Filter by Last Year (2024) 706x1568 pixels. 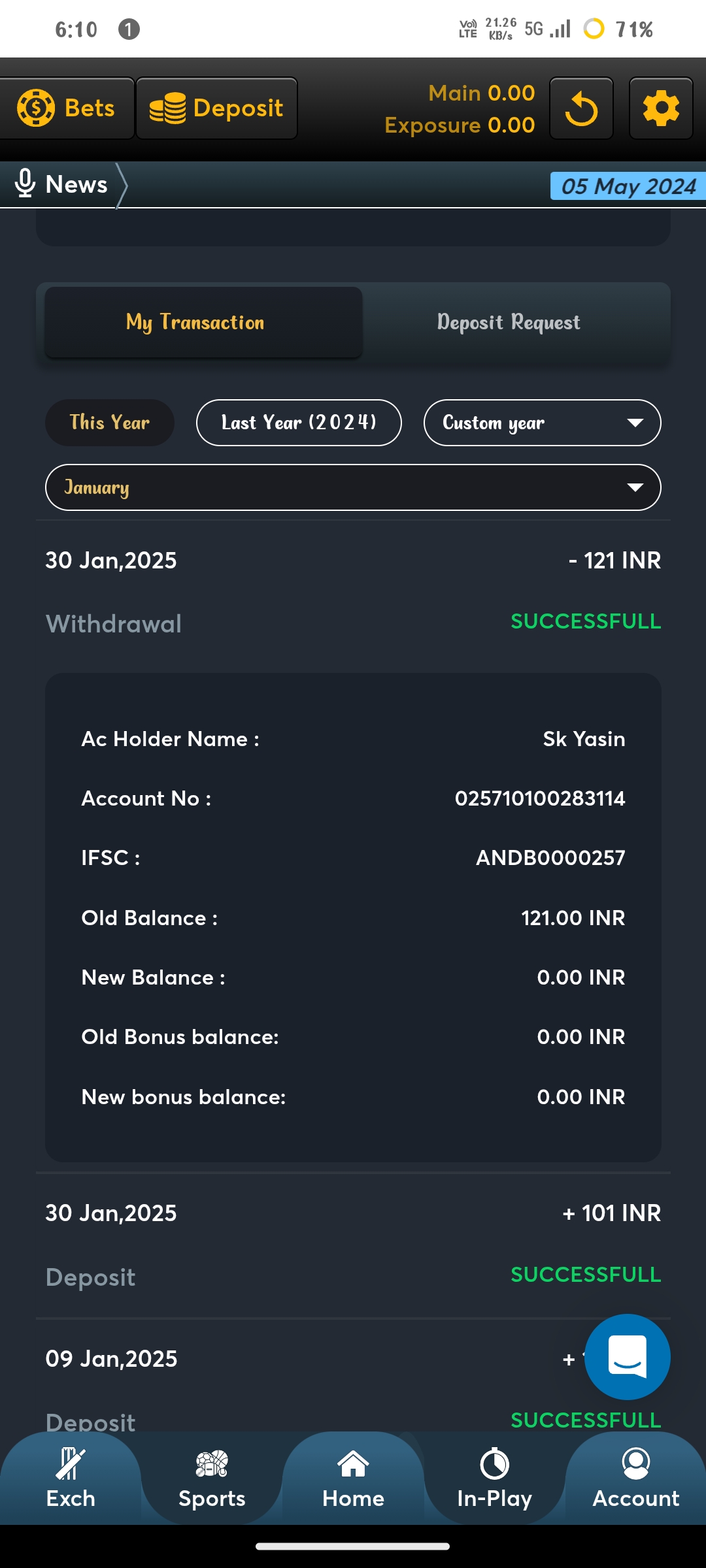point(299,423)
